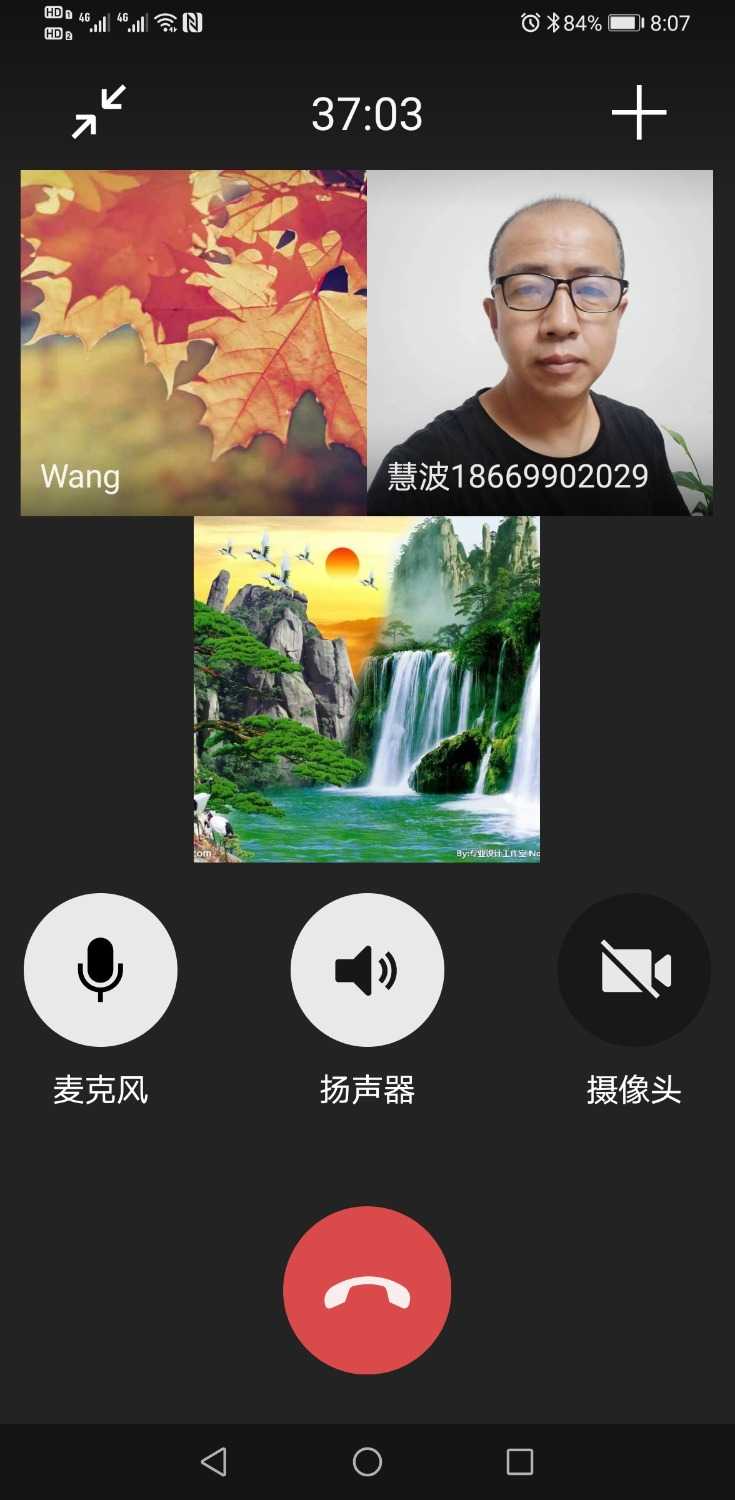The height and width of the screenshot is (1500, 735).
Task: Tap the Wi-Fi status bar icon
Action: [x=164, y=22]
